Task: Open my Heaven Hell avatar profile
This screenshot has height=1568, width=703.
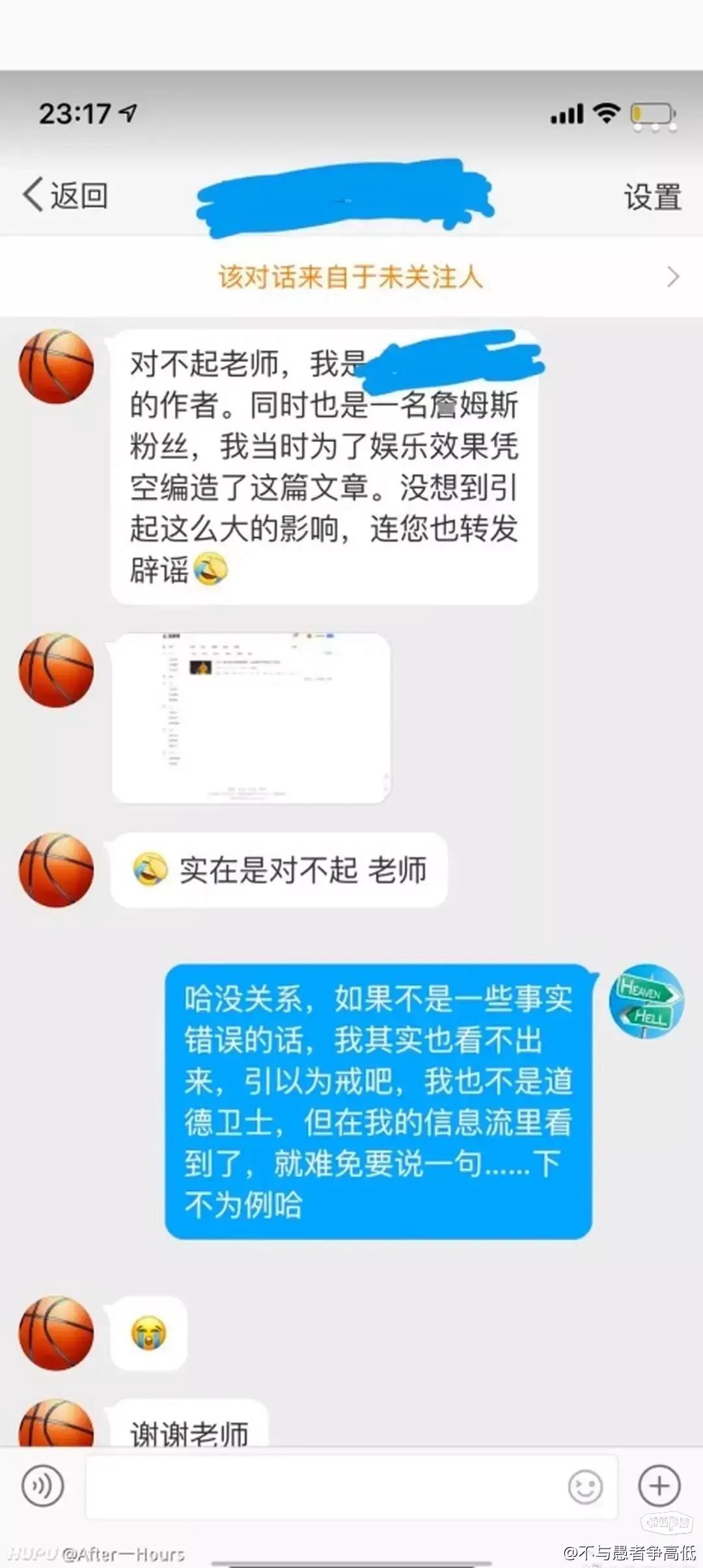Action: 646,1001
